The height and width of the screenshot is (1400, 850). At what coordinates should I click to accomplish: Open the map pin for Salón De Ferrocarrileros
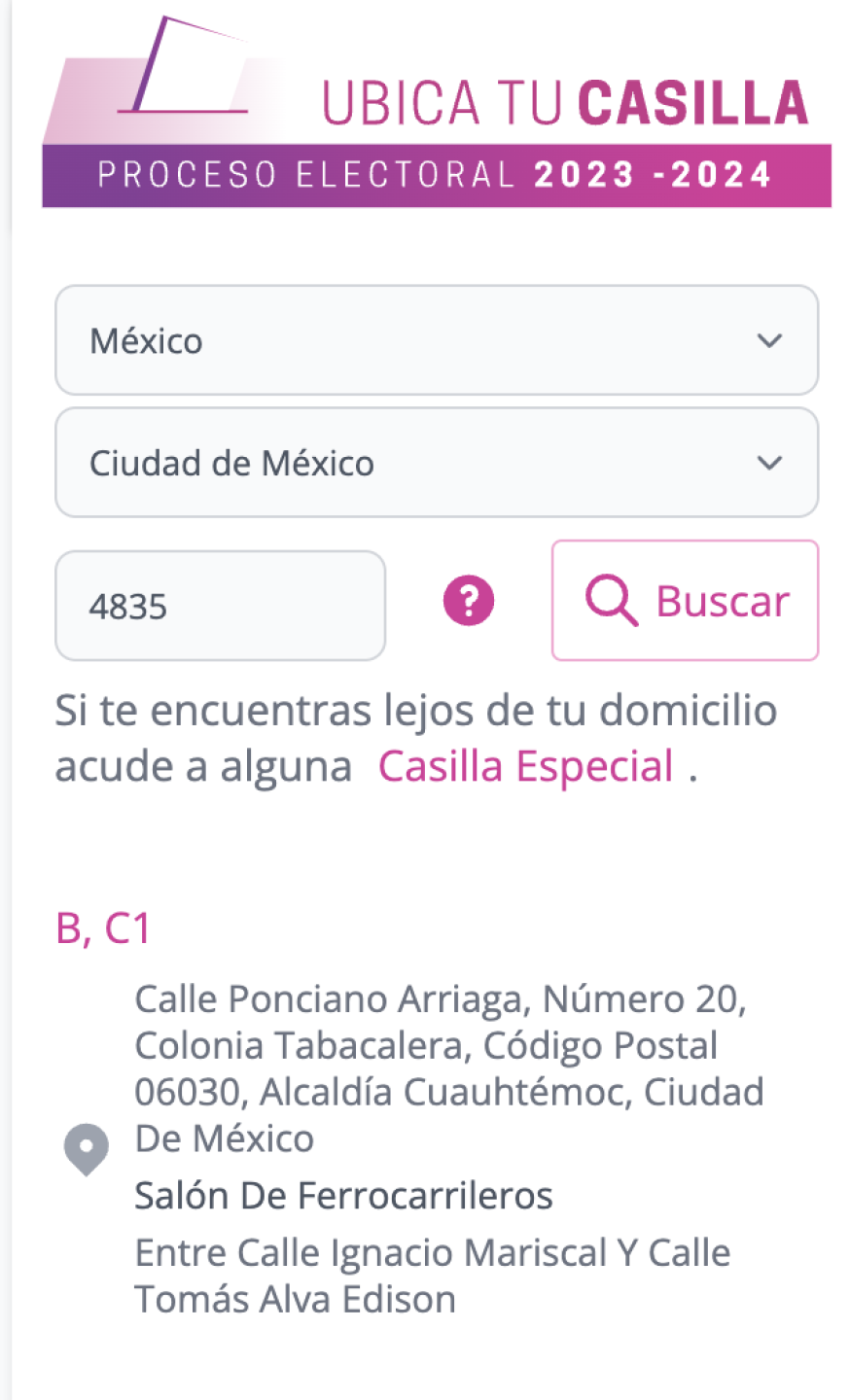[87, 1148]
